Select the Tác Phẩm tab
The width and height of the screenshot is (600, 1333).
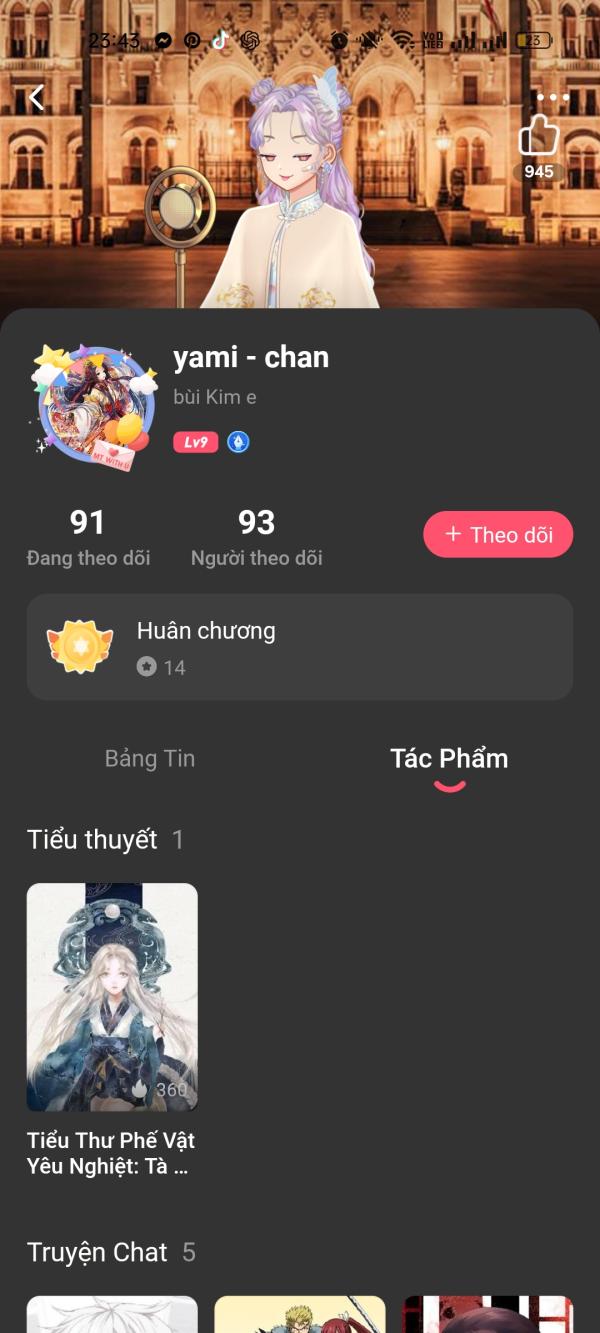pos(449,759)
